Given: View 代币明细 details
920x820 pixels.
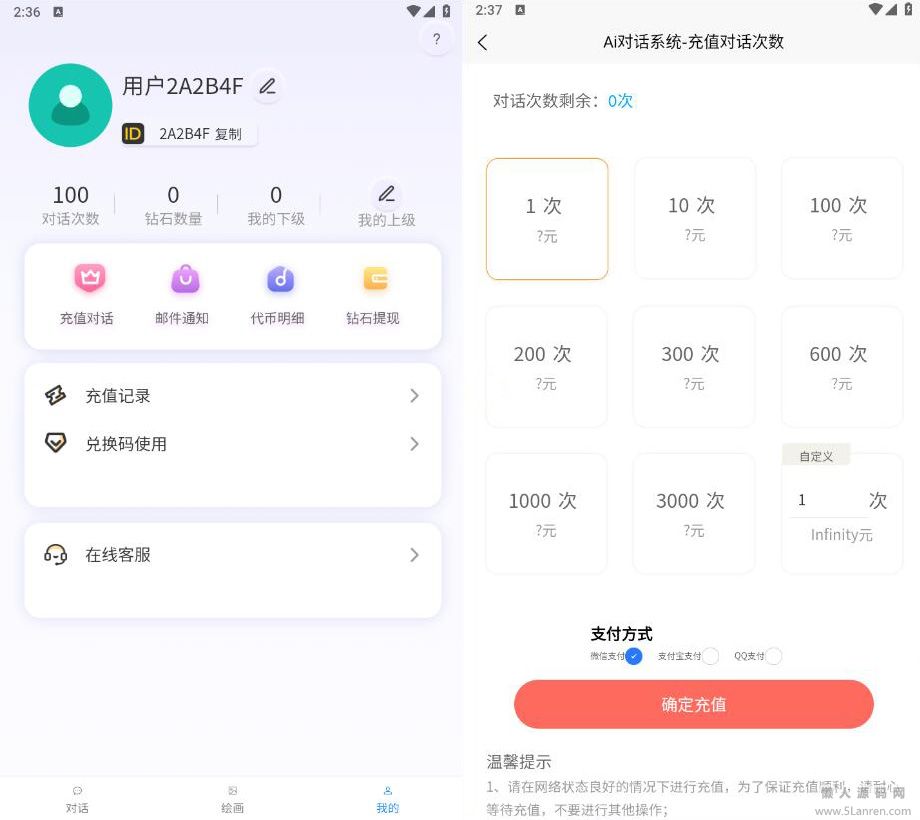Looking at the screenshot, I should point(277,293).
